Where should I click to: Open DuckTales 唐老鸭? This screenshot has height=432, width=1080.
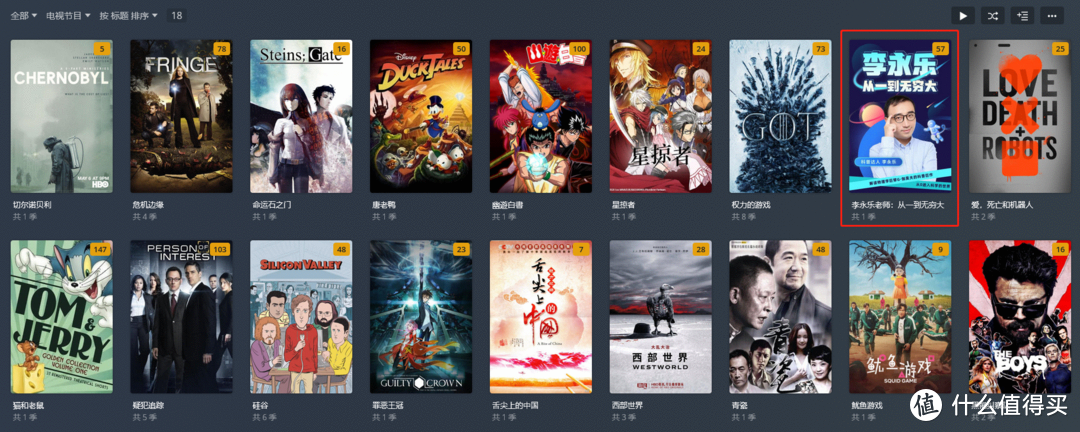pyautogui.click(x=421, y=116)
